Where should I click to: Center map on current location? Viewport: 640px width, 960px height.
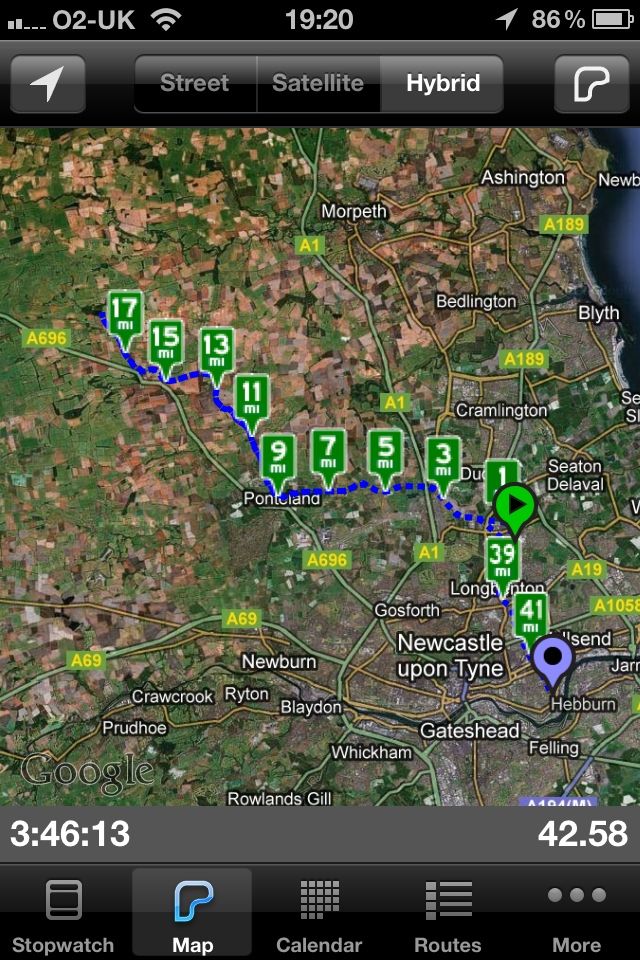click(47, 84)
